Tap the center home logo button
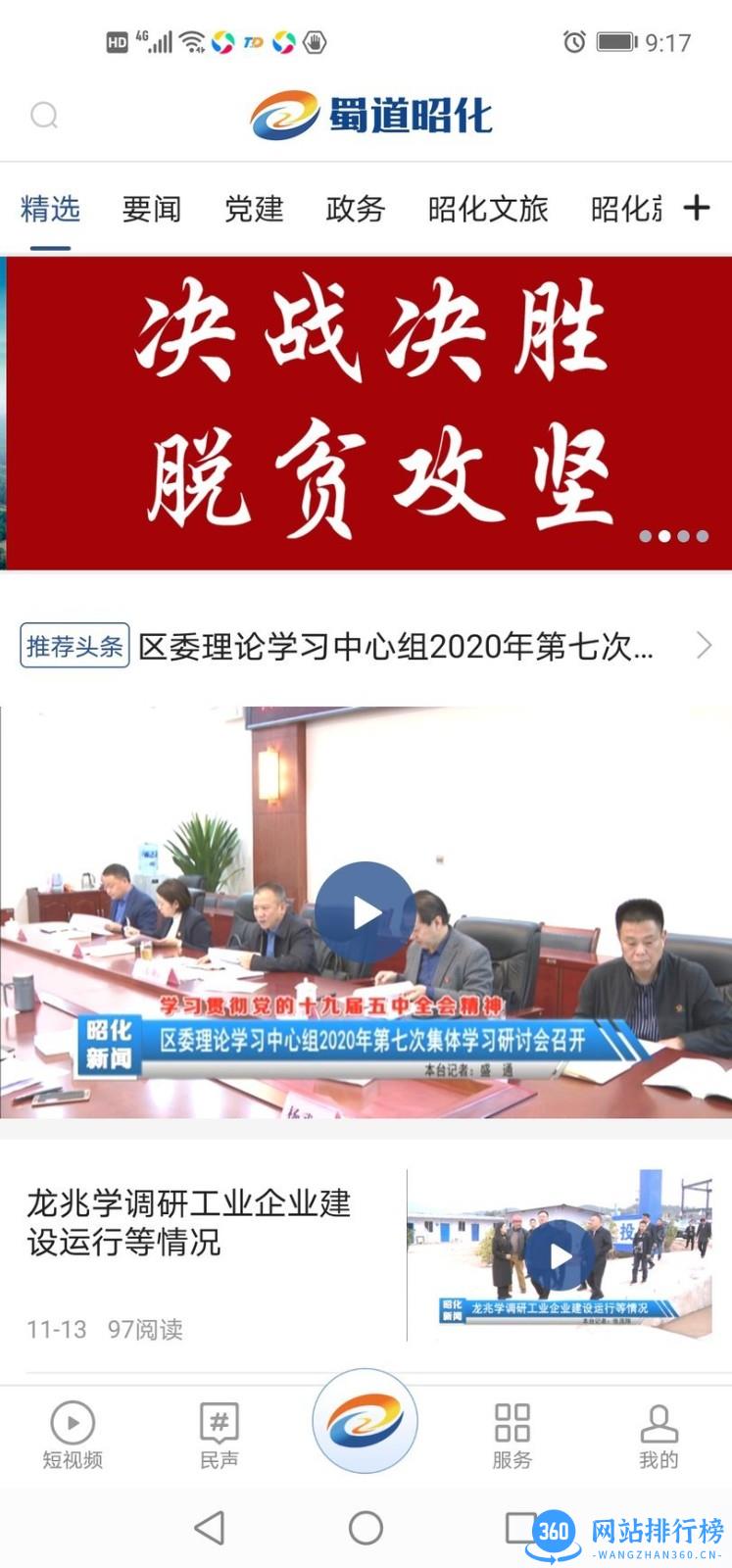This screenshot has width=732, height=1568. click(x=365, y=1421)
